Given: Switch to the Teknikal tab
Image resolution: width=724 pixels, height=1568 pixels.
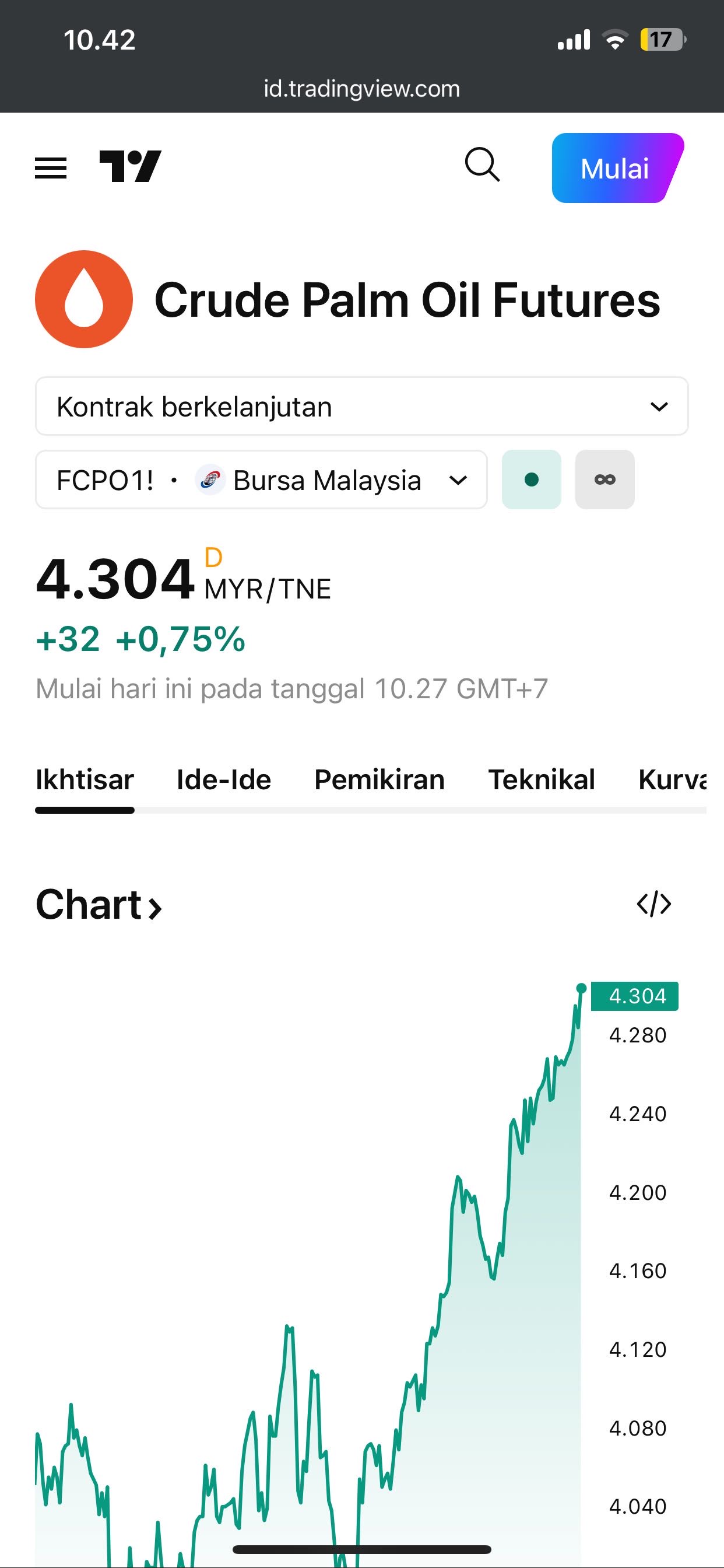Looking at the screenshot, I should click(542, 780).
